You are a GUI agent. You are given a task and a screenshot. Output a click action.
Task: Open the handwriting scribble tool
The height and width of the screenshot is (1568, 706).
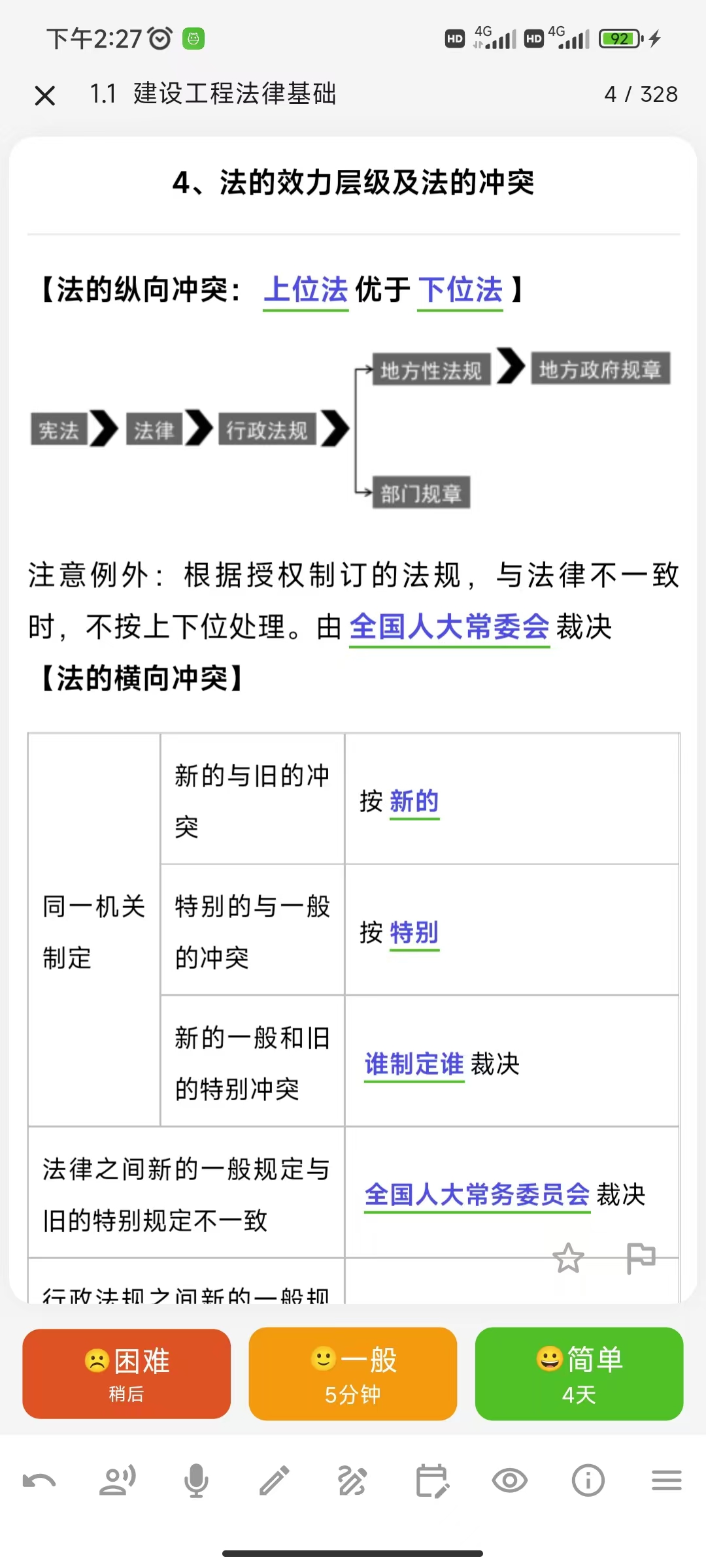coord(353,1480)
